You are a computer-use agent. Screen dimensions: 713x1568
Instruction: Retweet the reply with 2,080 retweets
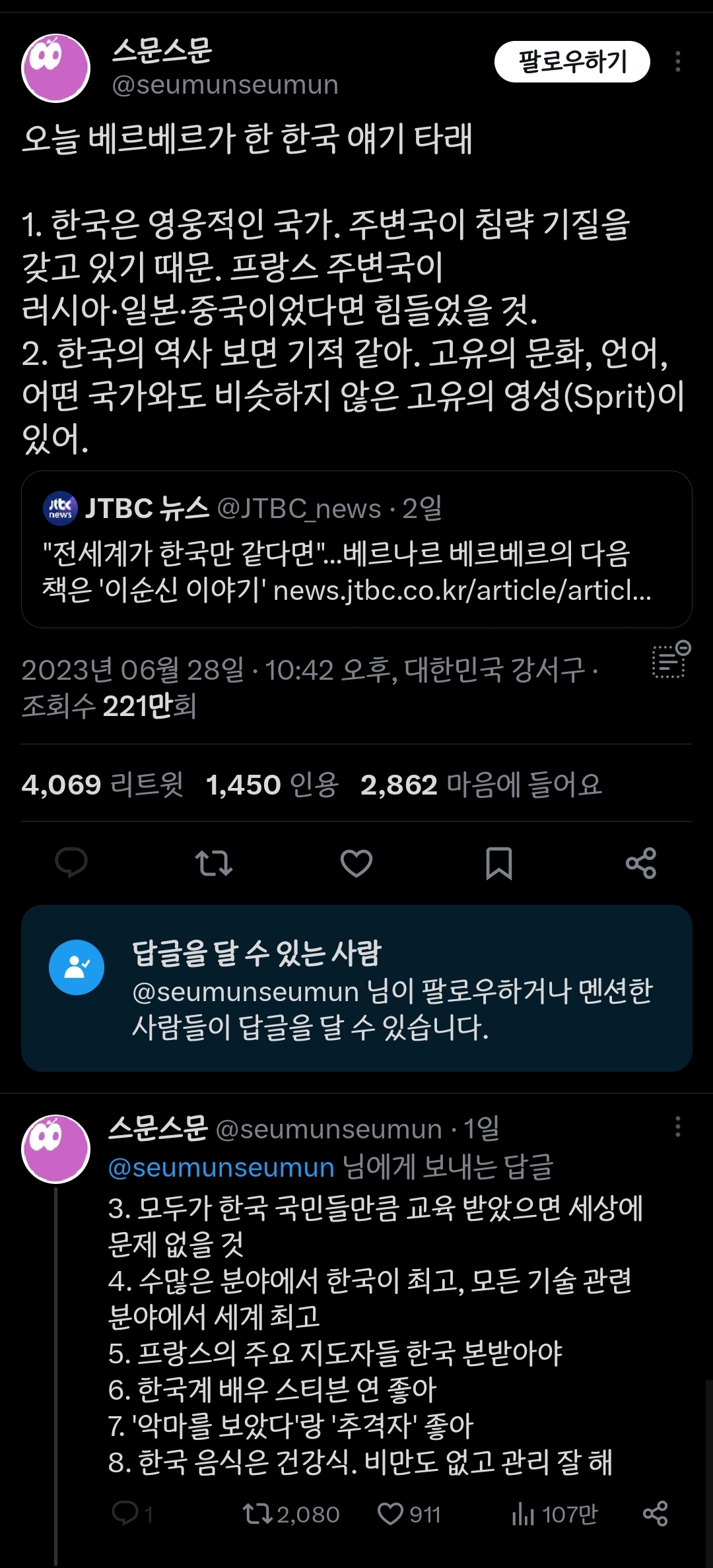290,1514
